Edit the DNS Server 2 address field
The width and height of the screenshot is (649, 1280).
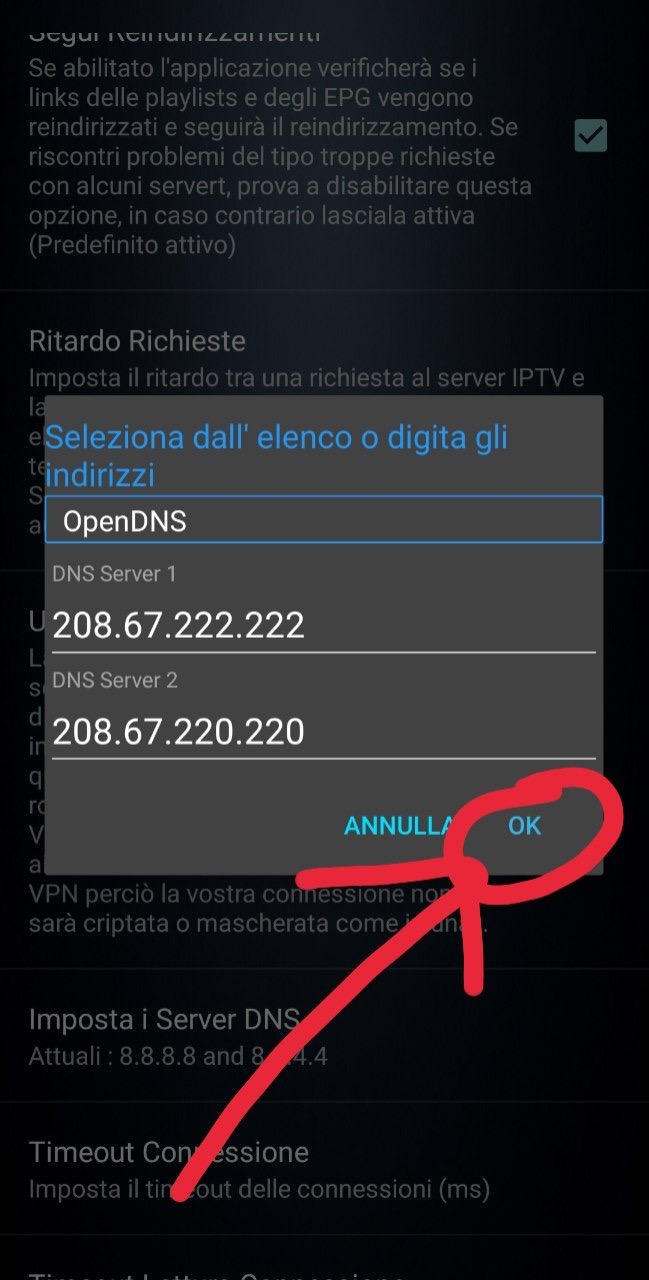pos(324,732)
